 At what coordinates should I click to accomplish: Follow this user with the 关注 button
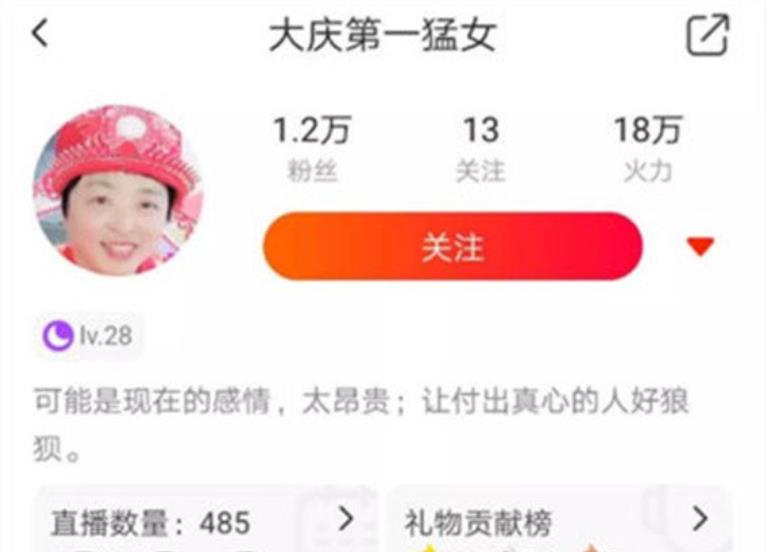click(x=452, y=246)
